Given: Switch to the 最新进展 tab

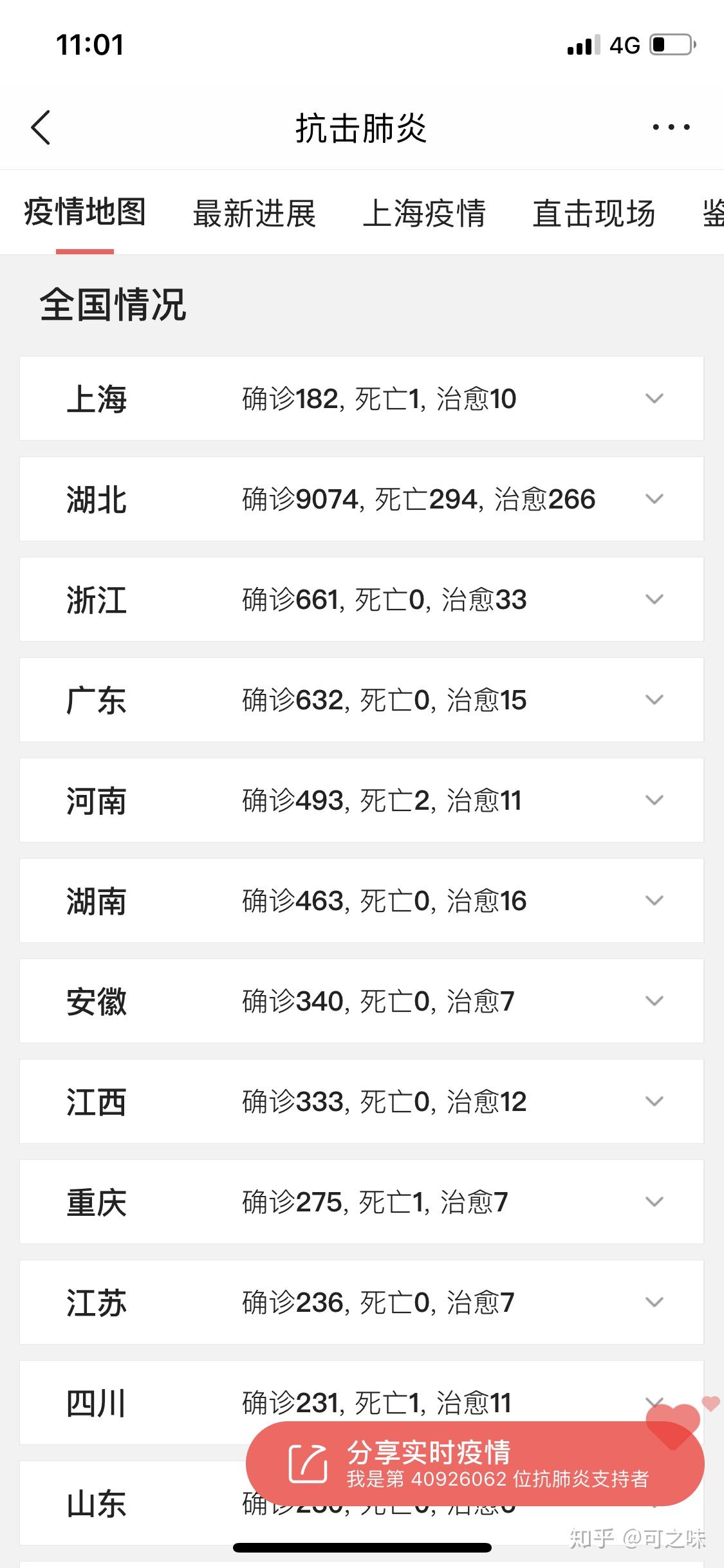Looking at the screenshot, I should click(254, 214).
